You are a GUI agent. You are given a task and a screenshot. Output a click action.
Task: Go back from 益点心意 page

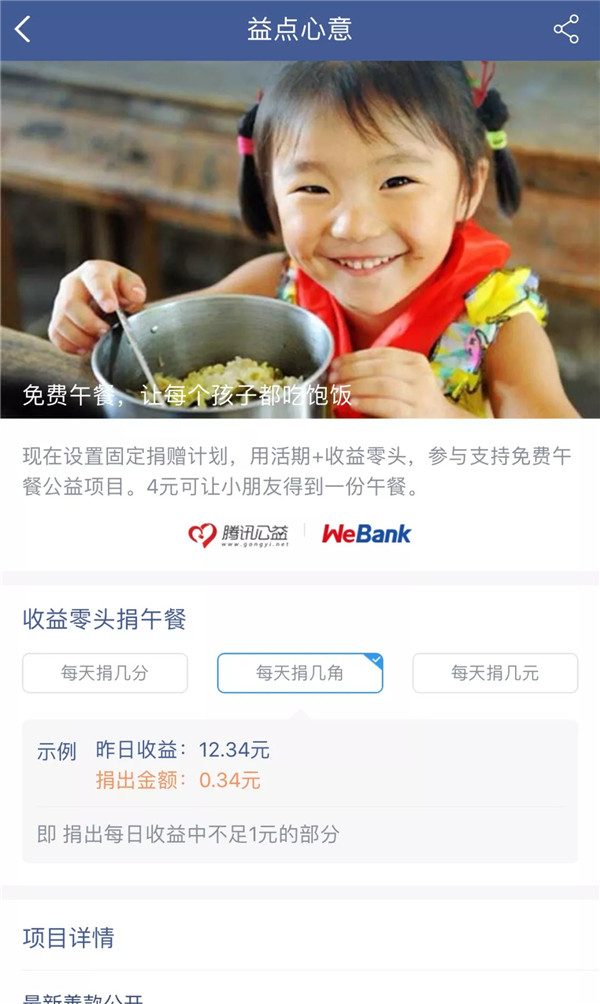tap(23, 30)
